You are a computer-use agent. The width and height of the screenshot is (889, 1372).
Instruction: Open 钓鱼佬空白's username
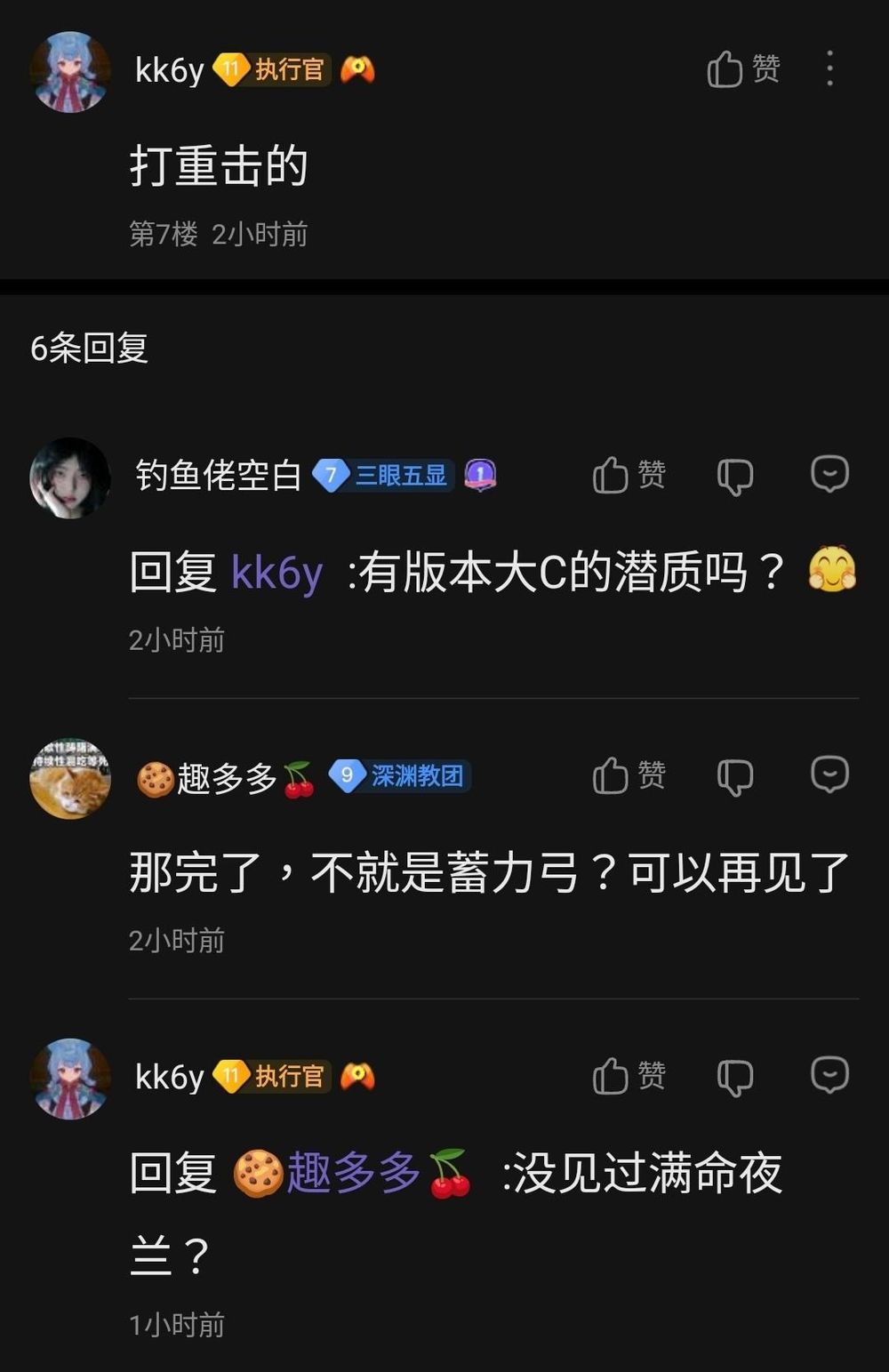click(218, 476)
